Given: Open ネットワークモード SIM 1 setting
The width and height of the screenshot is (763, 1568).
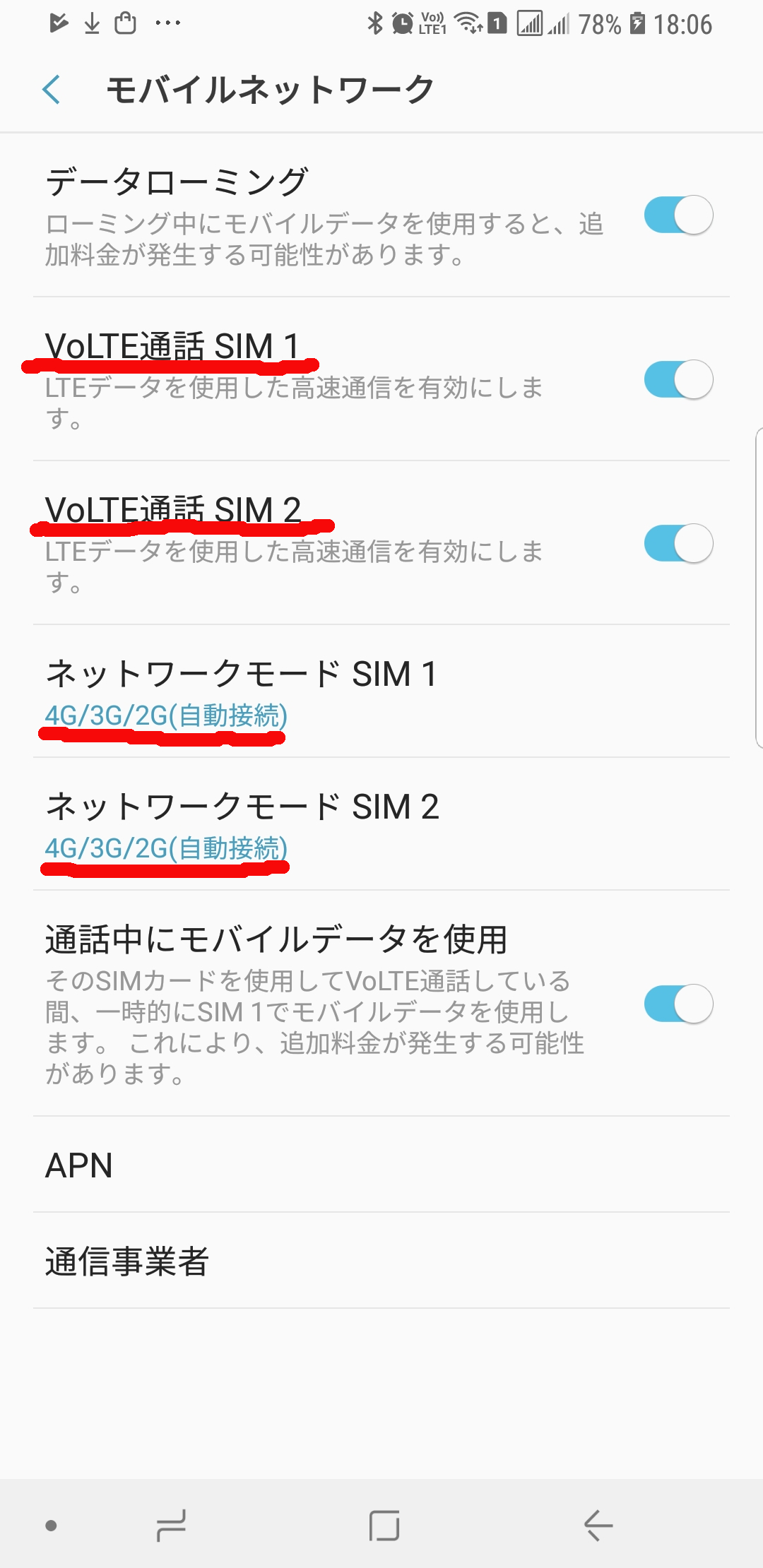Looking at the screenshot, I should pos(381,691).
